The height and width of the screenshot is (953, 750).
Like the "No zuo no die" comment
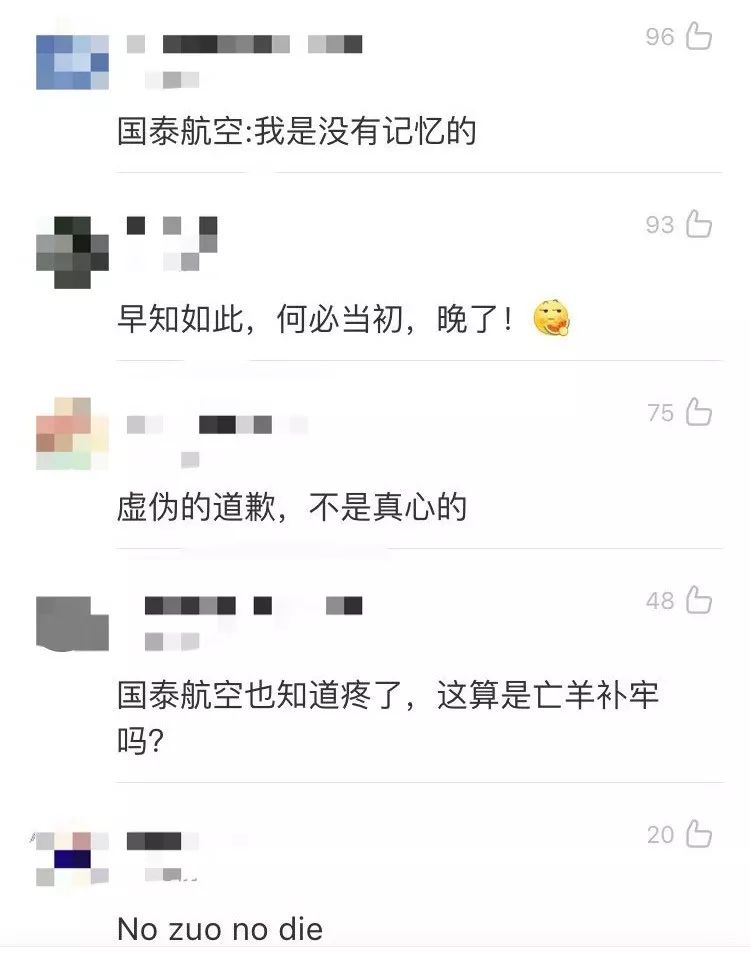pos(699,835)
